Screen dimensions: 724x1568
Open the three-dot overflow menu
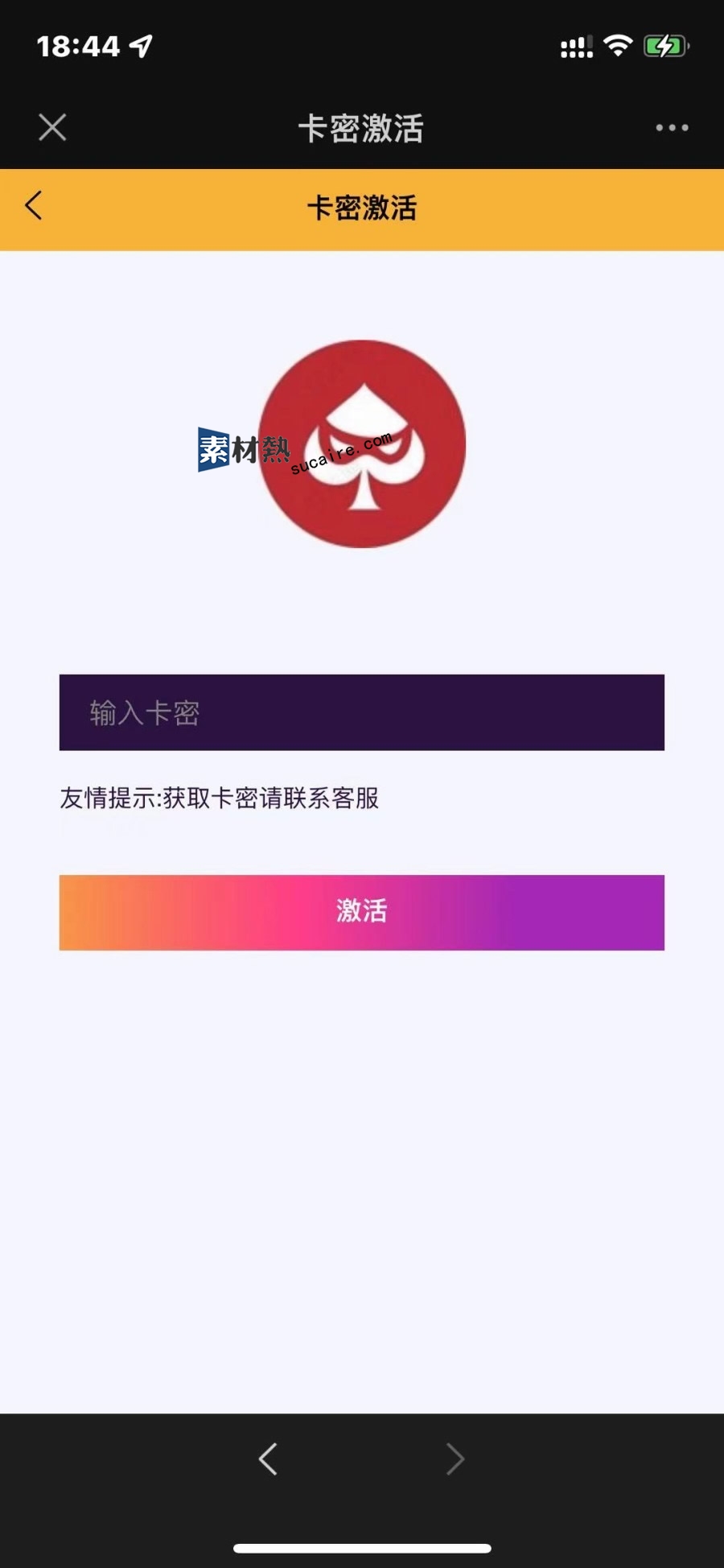pos(672,127)
